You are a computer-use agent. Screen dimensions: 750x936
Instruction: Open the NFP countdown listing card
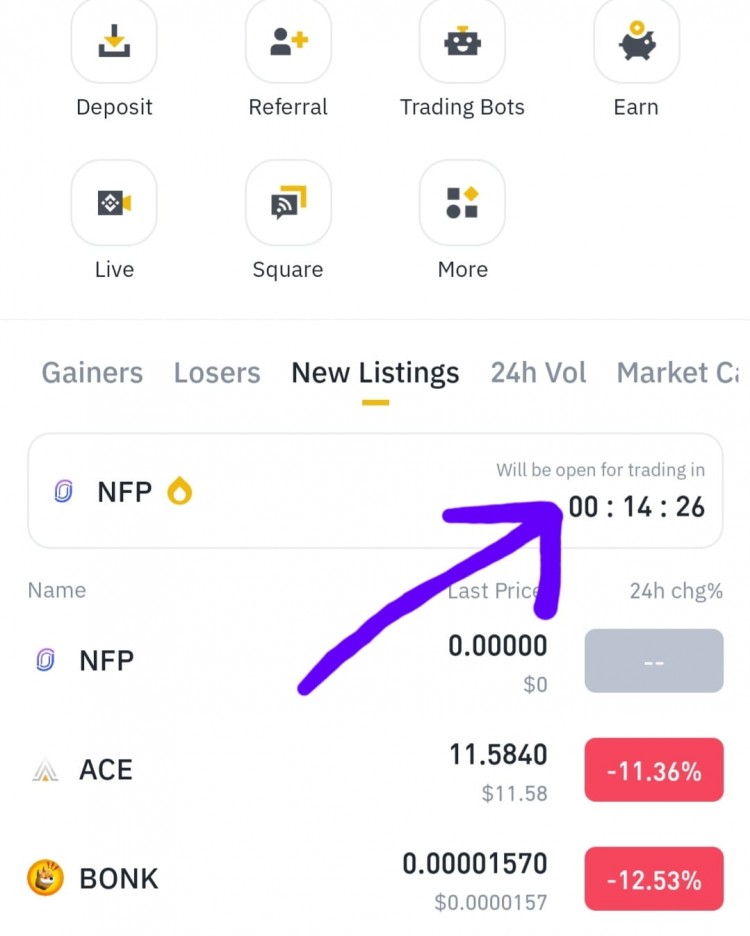point(374,490)
